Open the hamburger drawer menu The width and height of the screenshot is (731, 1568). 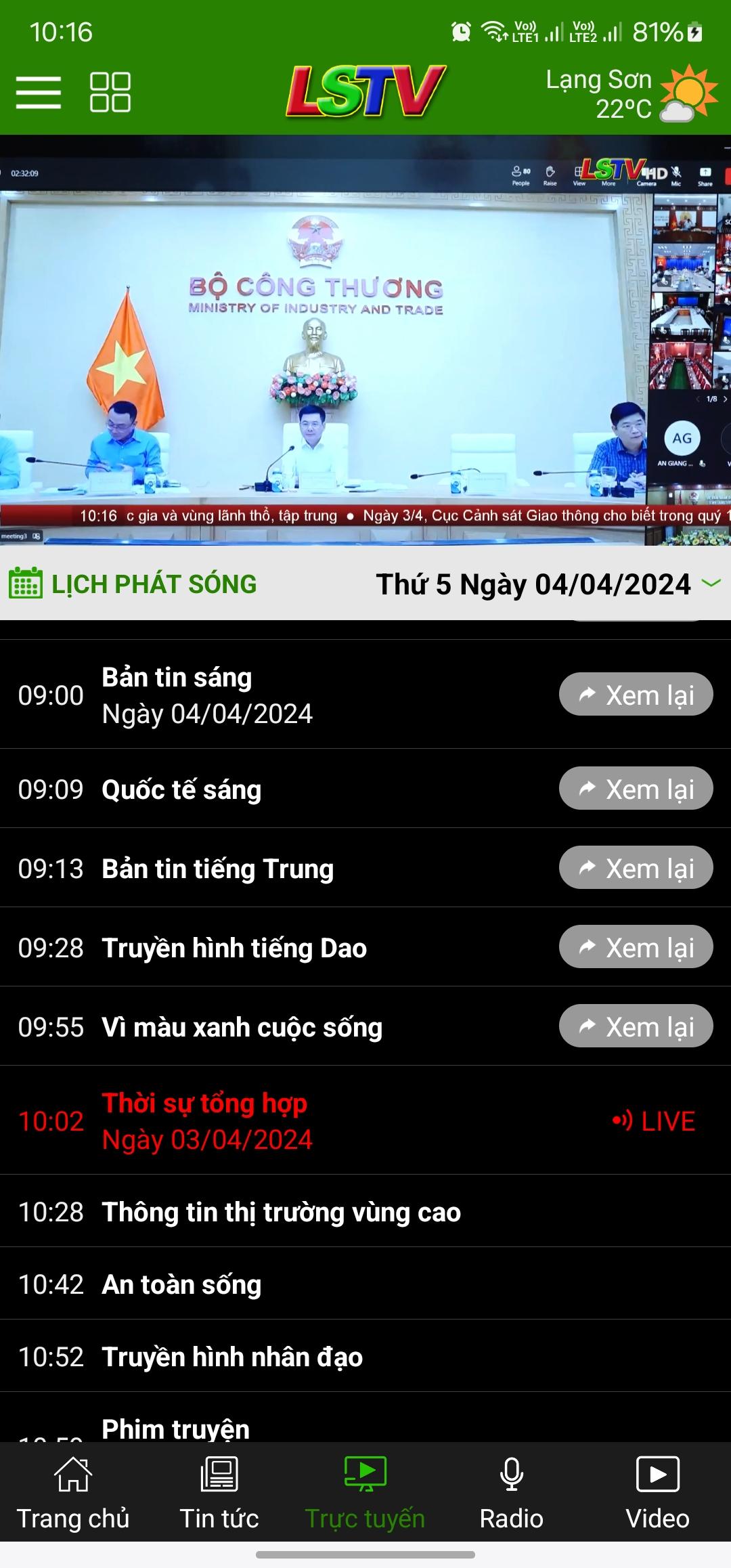pyautogui.click(x=39, y=92)
